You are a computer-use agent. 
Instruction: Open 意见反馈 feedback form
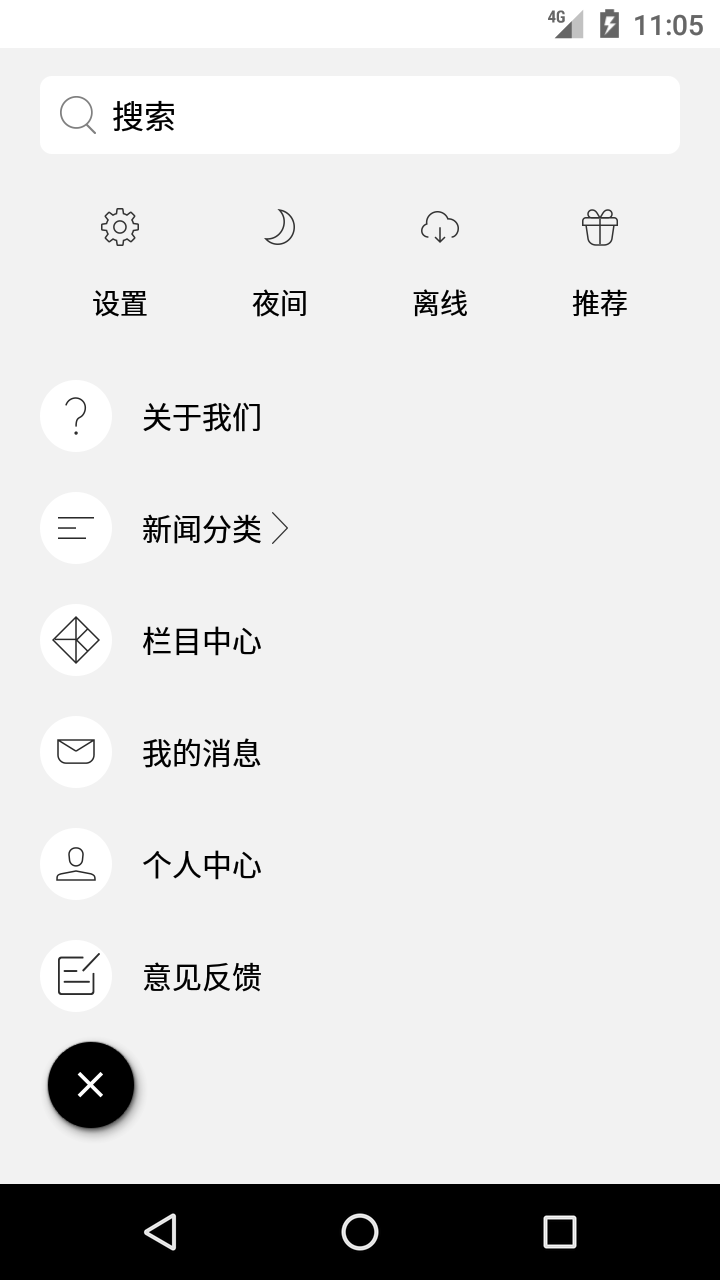[200, 977]
